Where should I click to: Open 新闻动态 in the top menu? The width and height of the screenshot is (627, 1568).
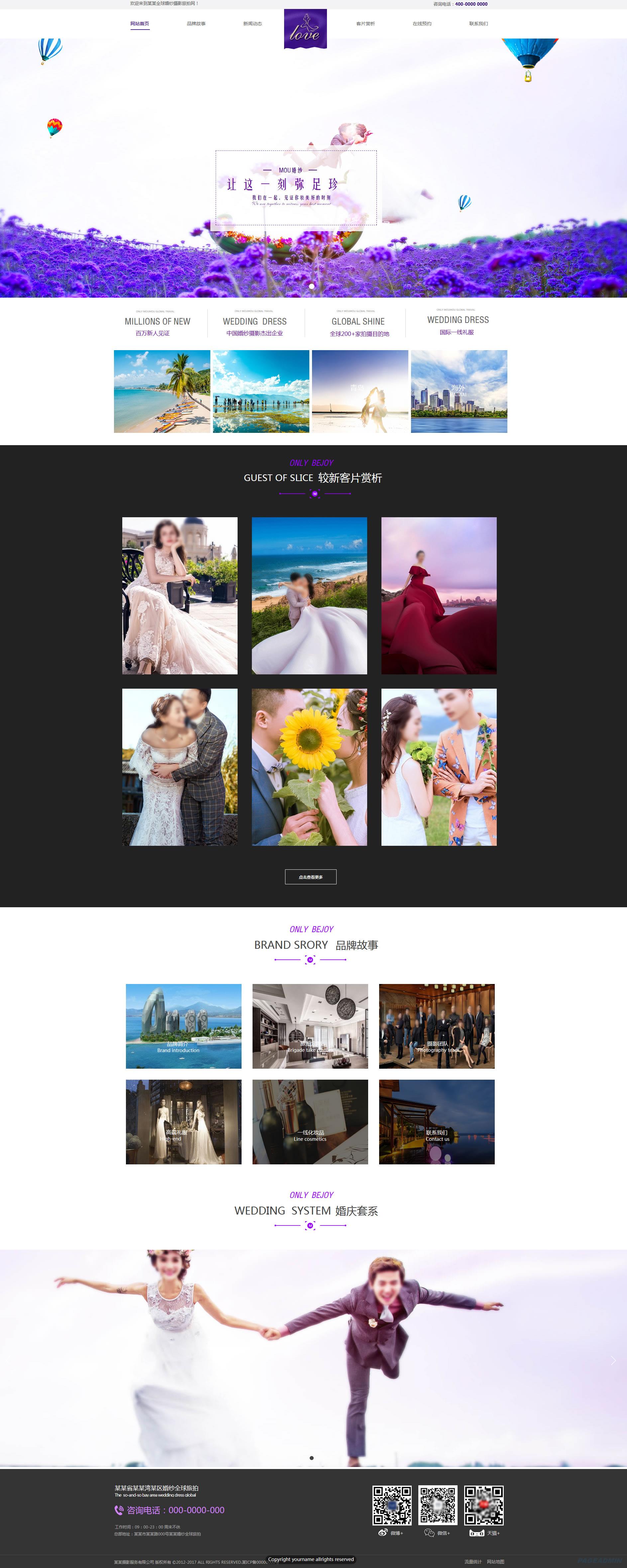(252, 24)
